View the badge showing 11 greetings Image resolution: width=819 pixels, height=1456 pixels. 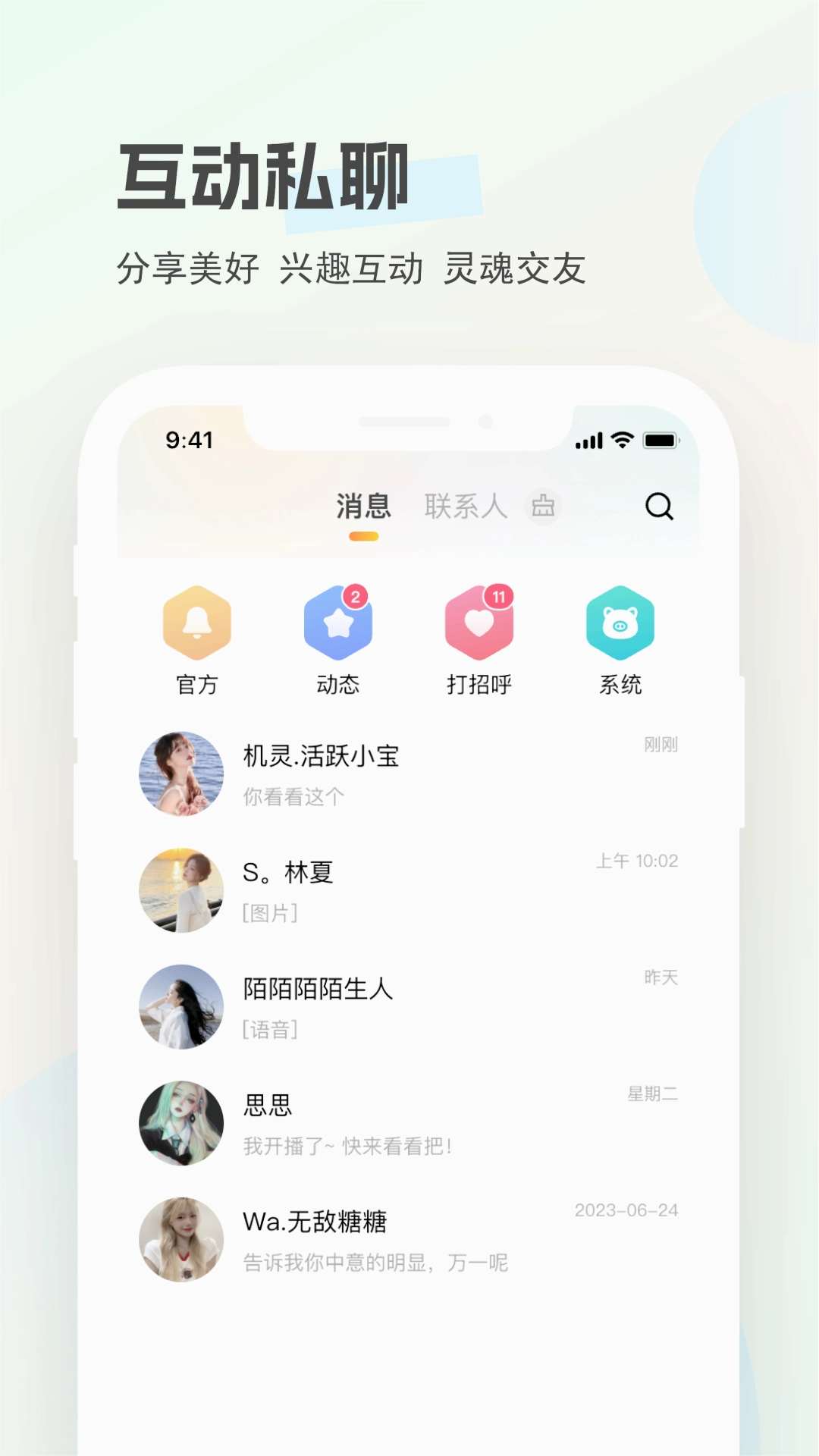(x=500, y=596)
